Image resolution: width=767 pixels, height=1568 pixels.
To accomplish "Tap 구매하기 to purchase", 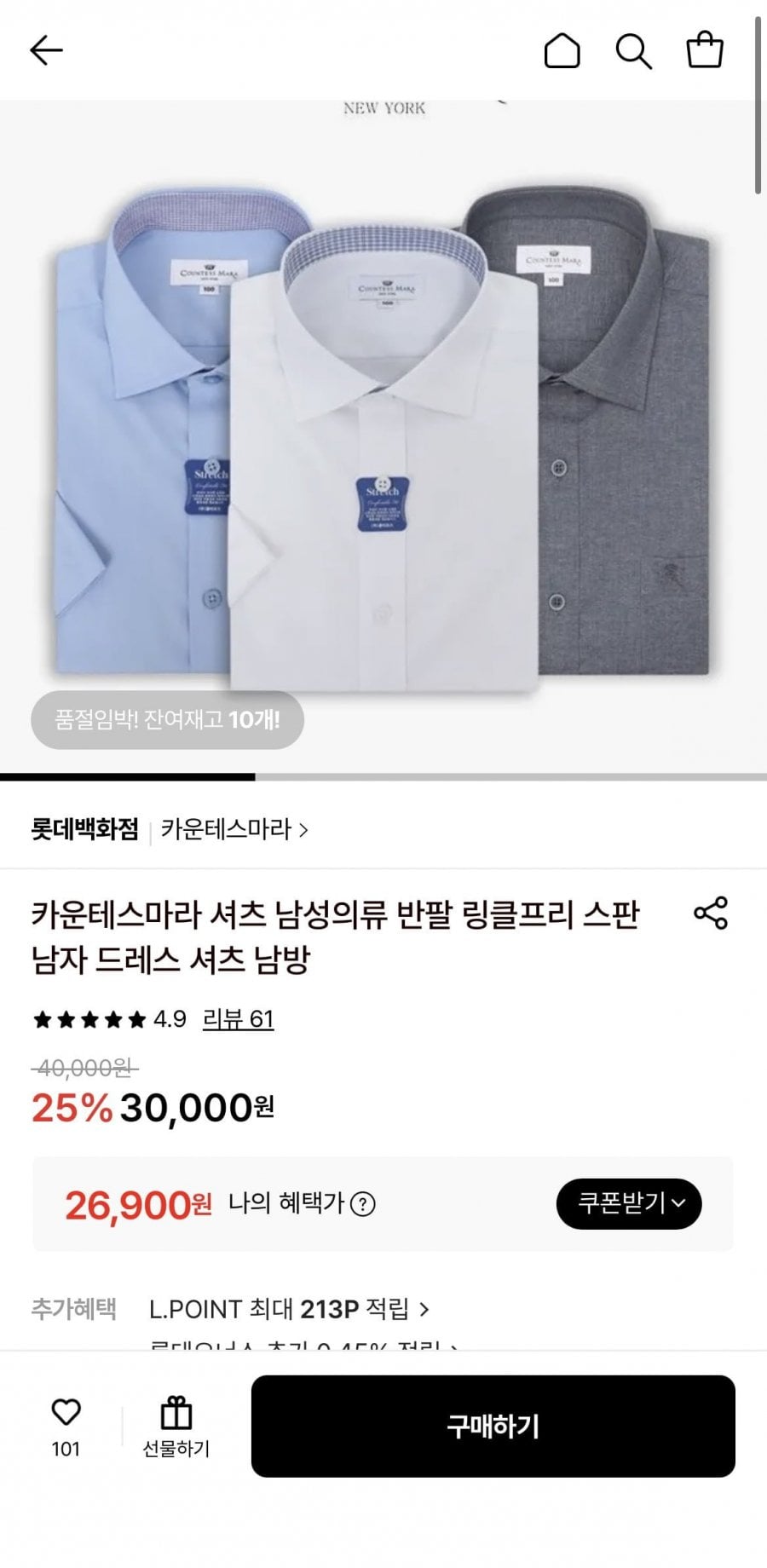I will 493,1426.
